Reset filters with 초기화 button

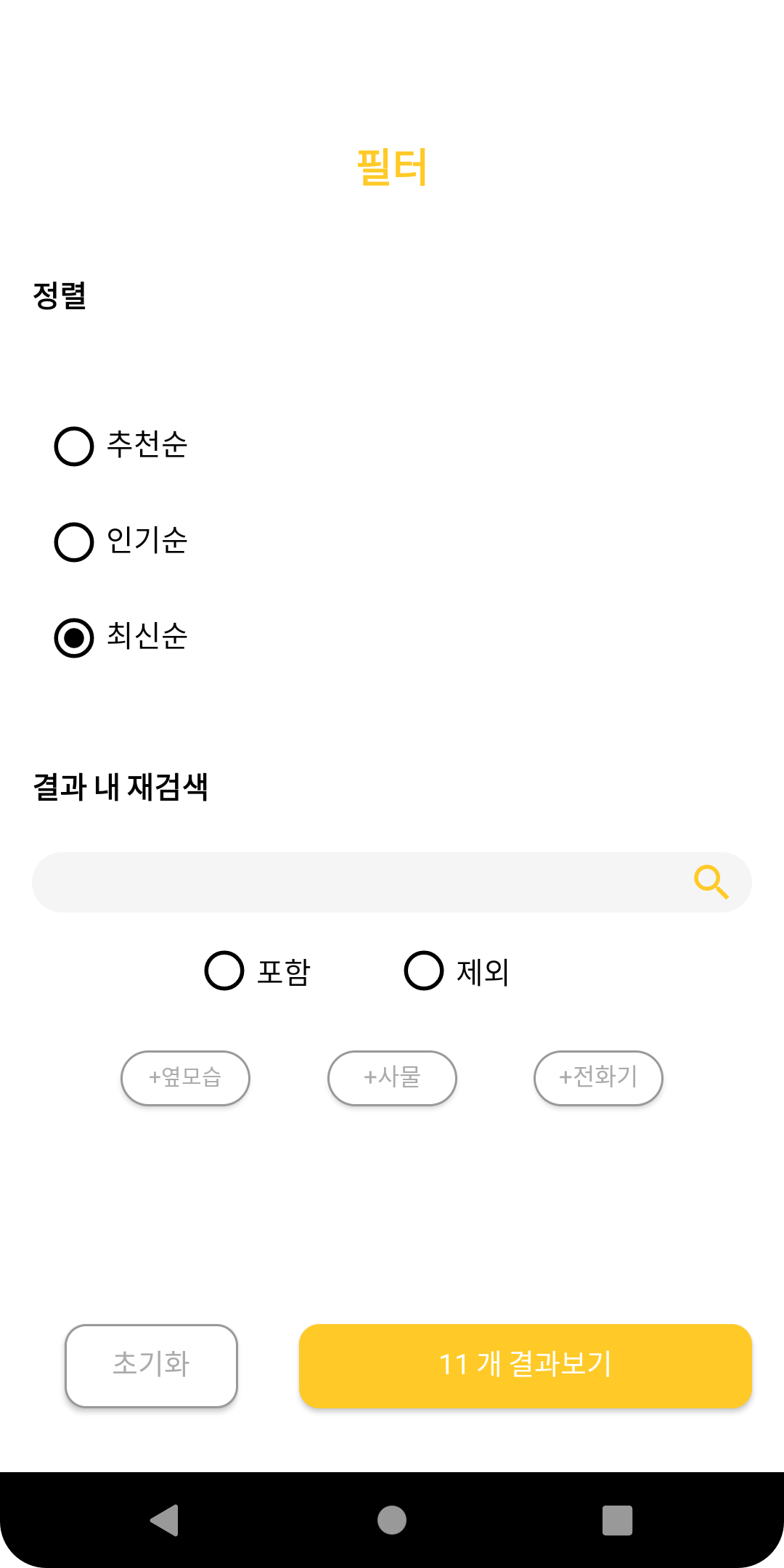(151, 1365)
